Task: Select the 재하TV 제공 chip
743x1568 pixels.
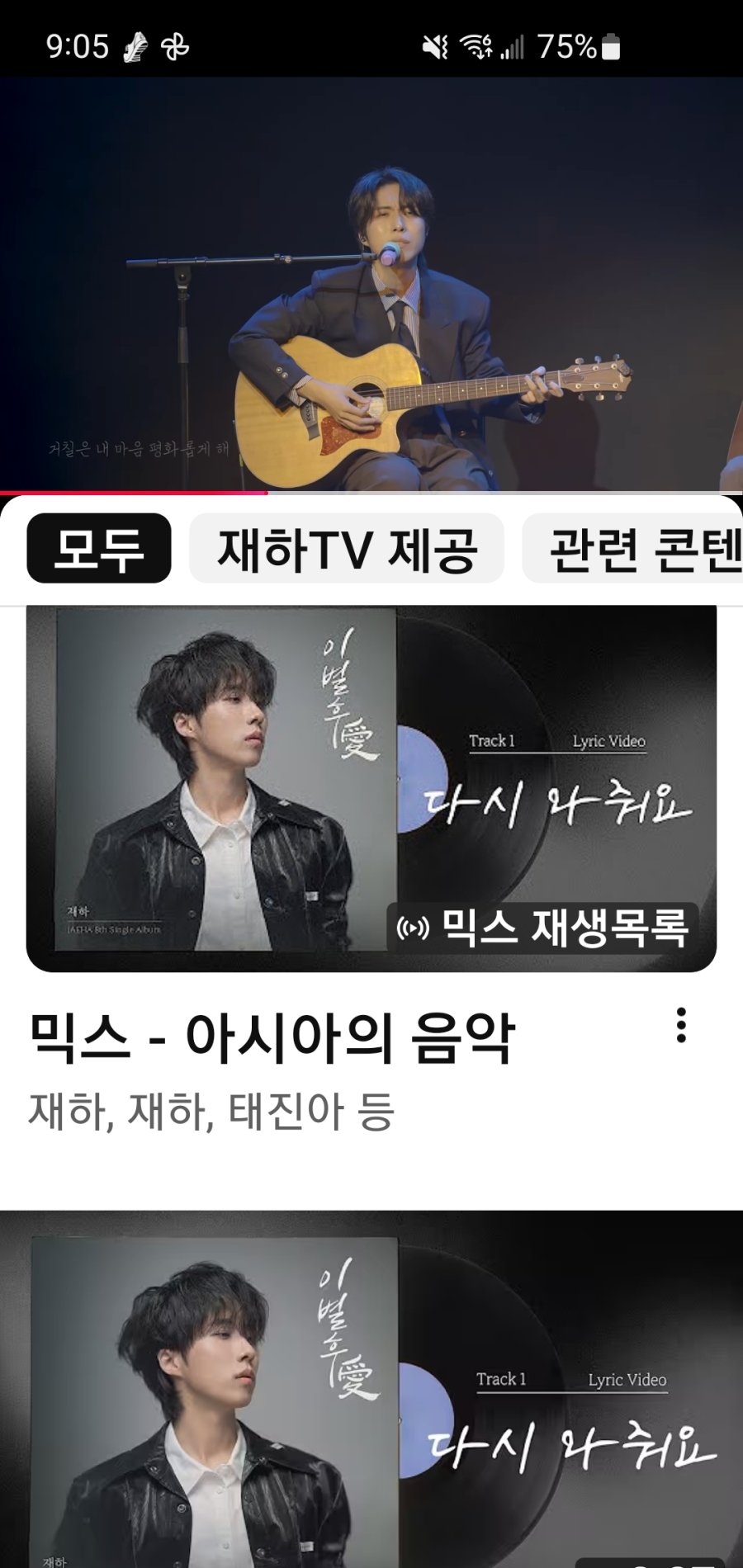Action: coord(347,549)
